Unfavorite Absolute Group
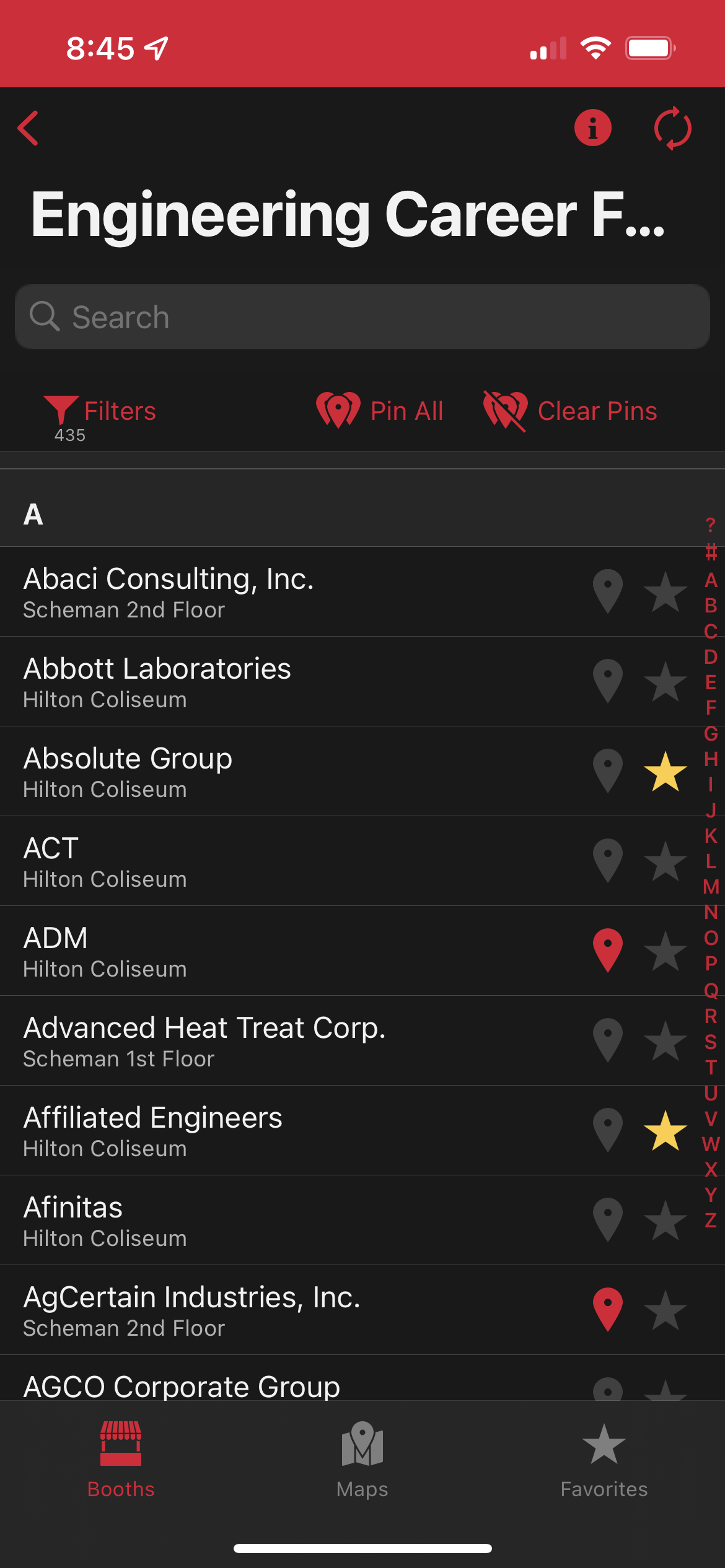The image size is (725, 1568). pyautogui.click(x=666, y=771)
